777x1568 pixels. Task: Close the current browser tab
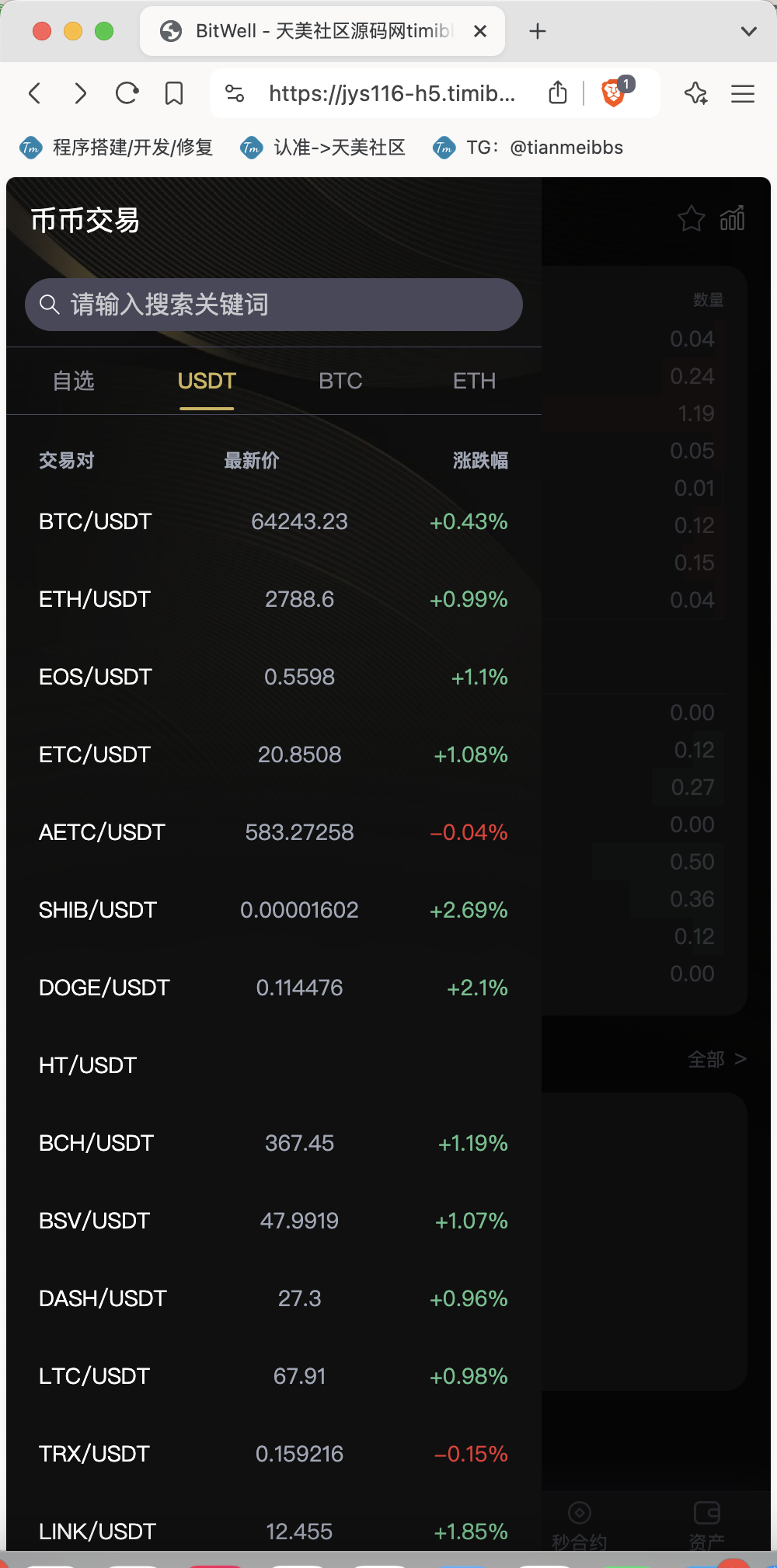(x=480, y=31)
